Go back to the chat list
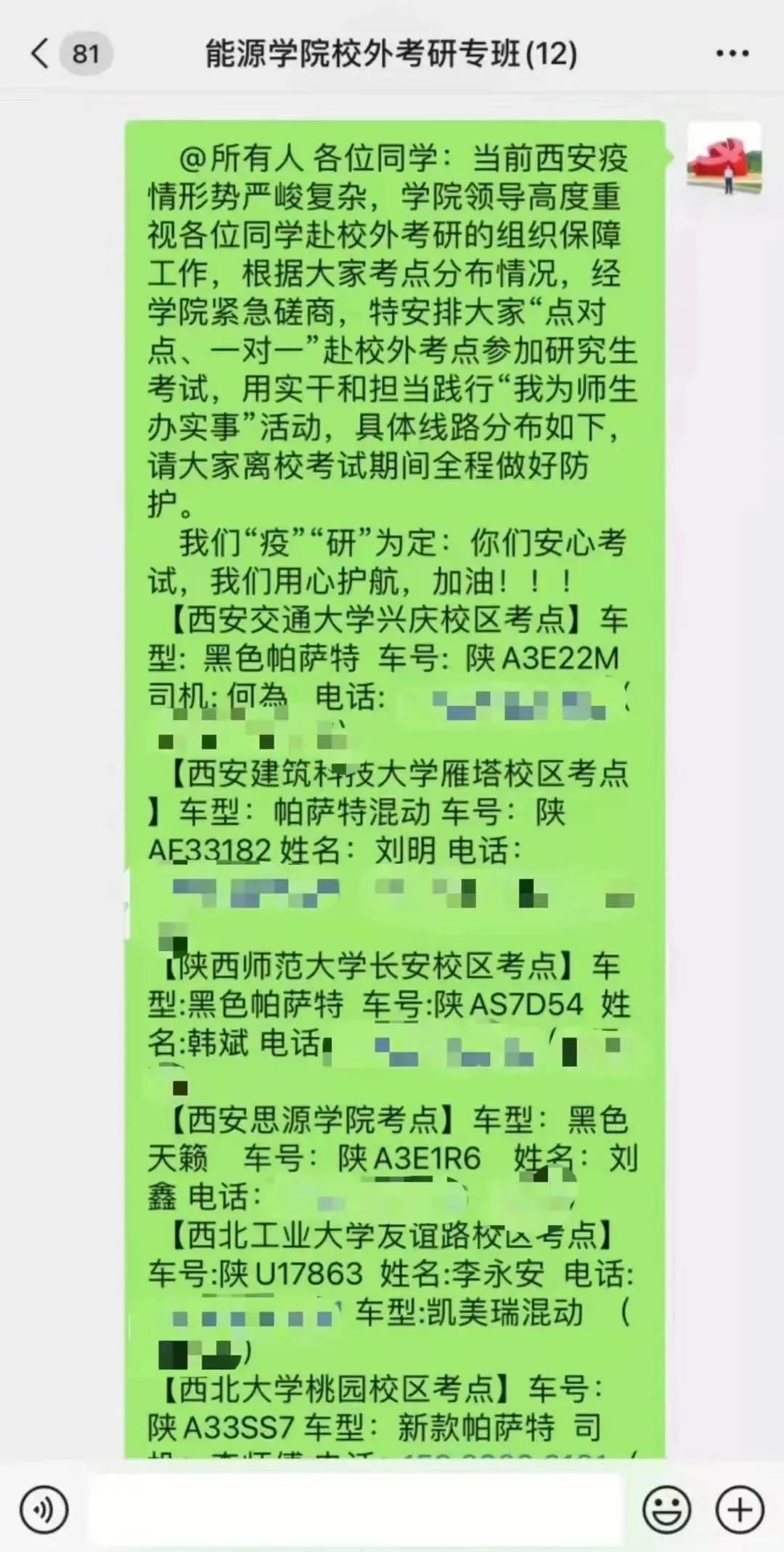784x1552 pixels. 41,54
